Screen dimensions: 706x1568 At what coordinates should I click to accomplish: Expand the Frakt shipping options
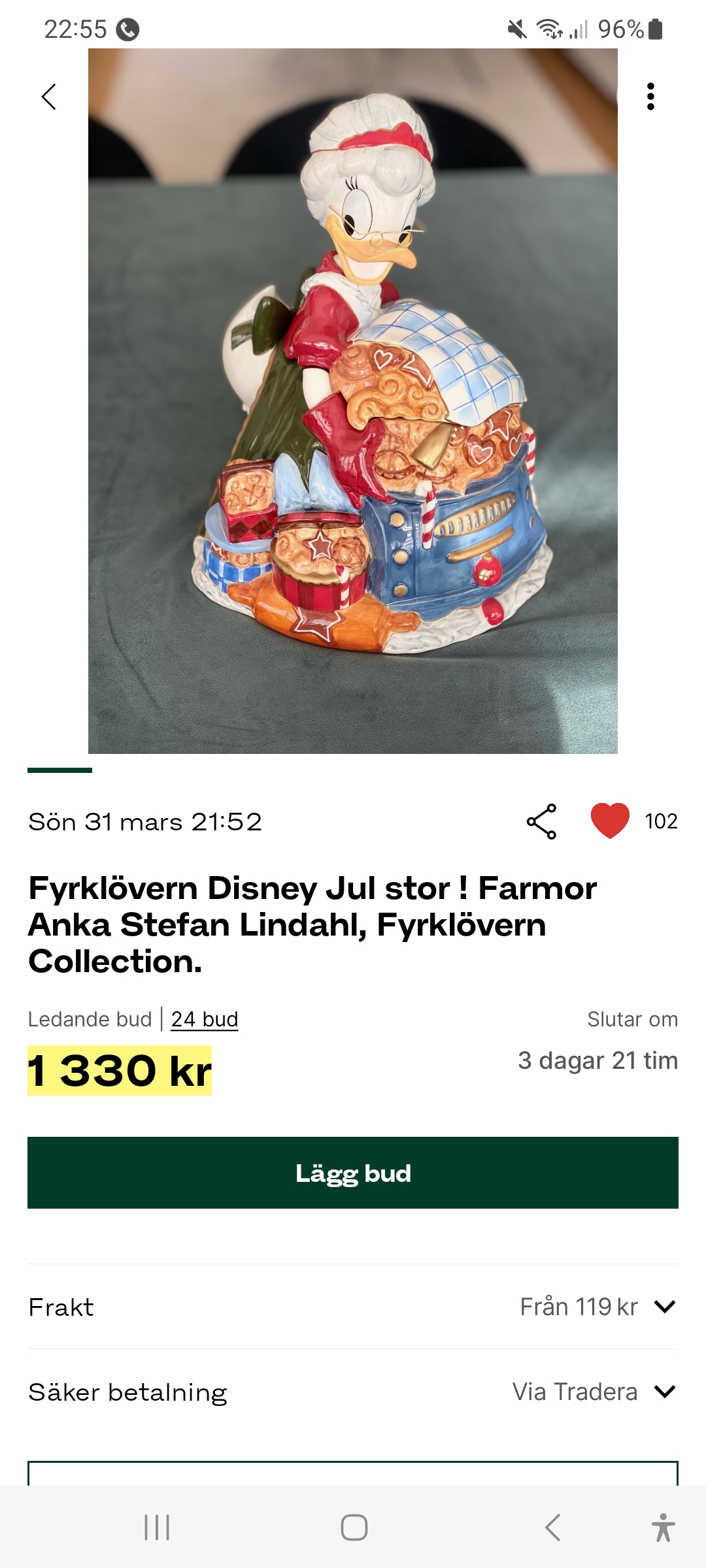[664, 1307]
